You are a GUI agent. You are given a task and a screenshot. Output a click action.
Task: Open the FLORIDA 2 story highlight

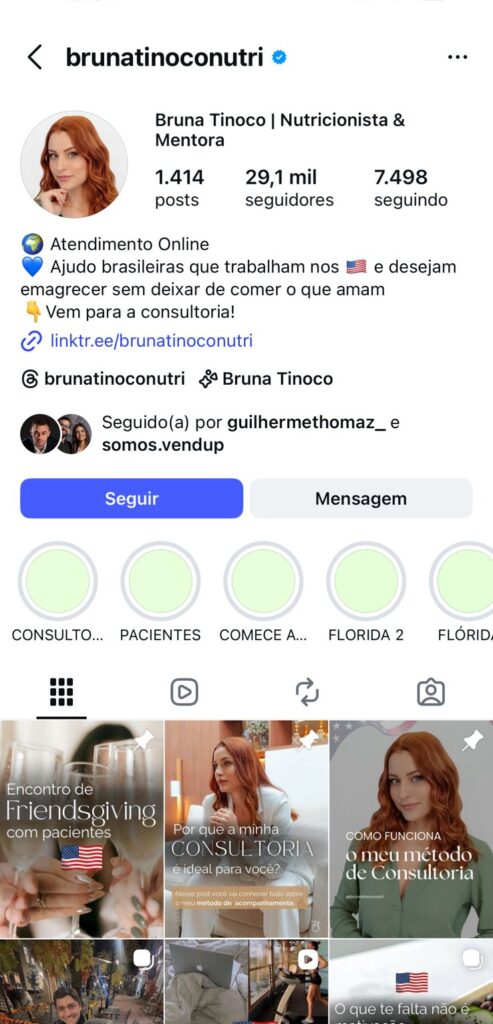click(366, 581)
